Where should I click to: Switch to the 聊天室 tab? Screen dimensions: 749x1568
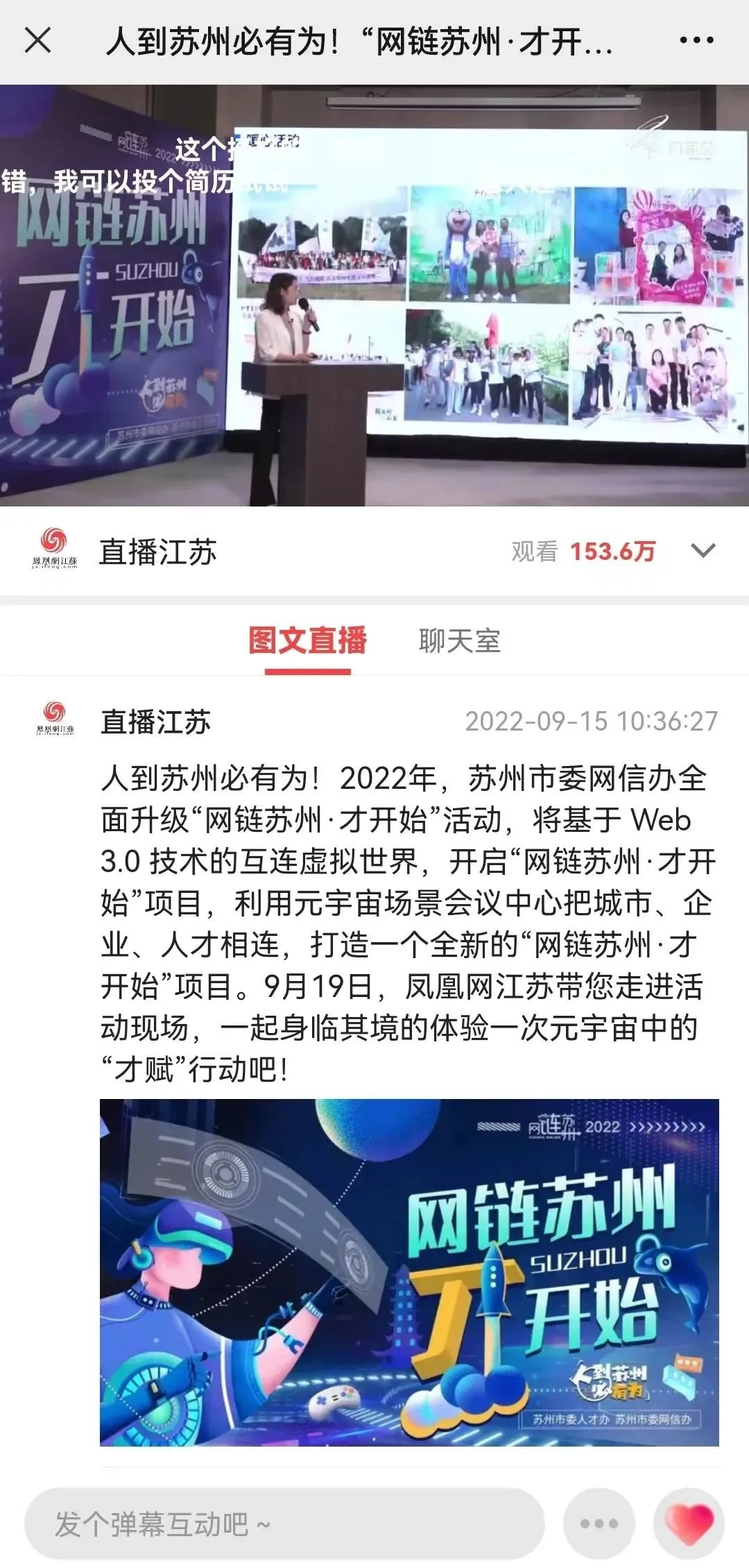point(459,640)
